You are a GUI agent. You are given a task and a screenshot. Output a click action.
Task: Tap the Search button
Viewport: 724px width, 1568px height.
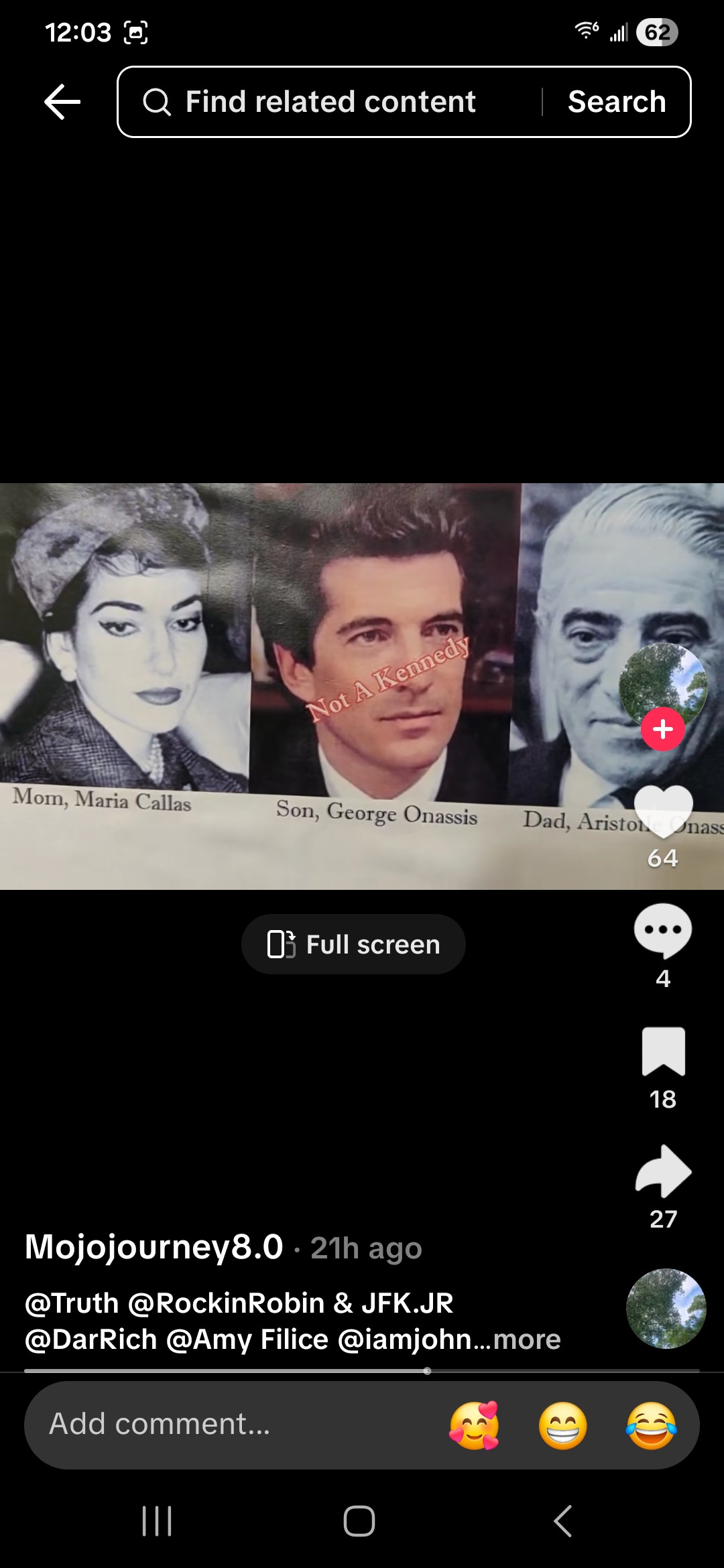616,102
